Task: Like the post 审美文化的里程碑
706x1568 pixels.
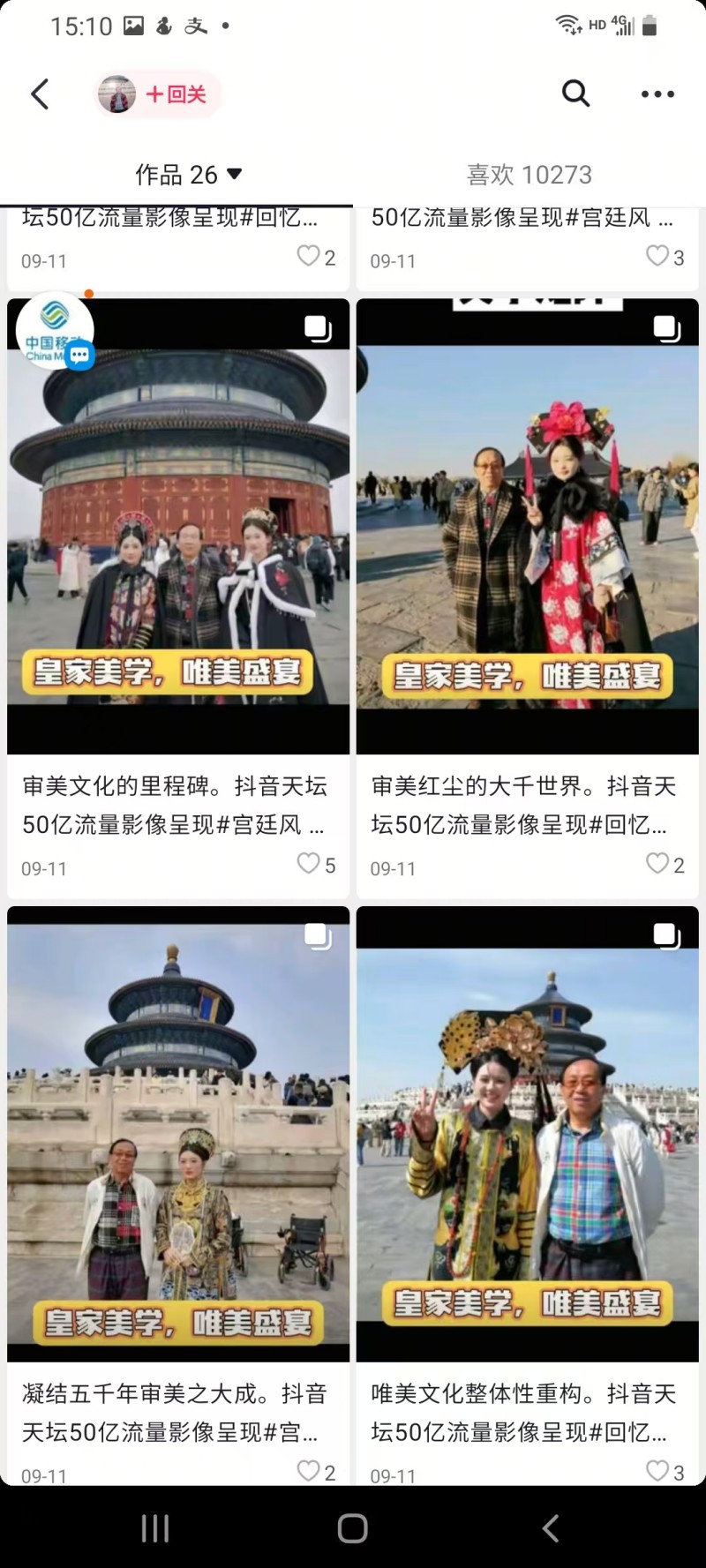Action: 308,863
